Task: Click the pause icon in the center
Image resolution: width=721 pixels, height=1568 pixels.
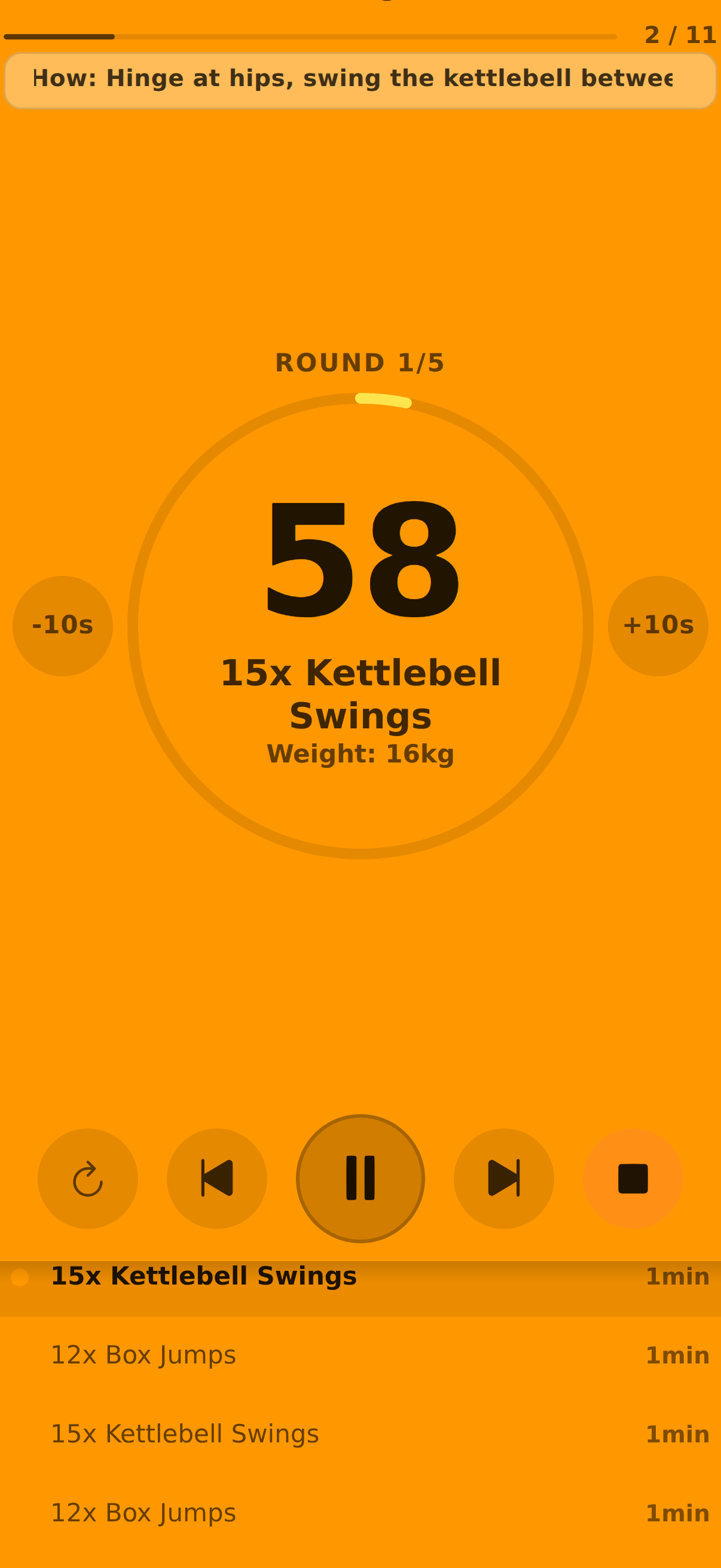Action: tap(360, 1178)
